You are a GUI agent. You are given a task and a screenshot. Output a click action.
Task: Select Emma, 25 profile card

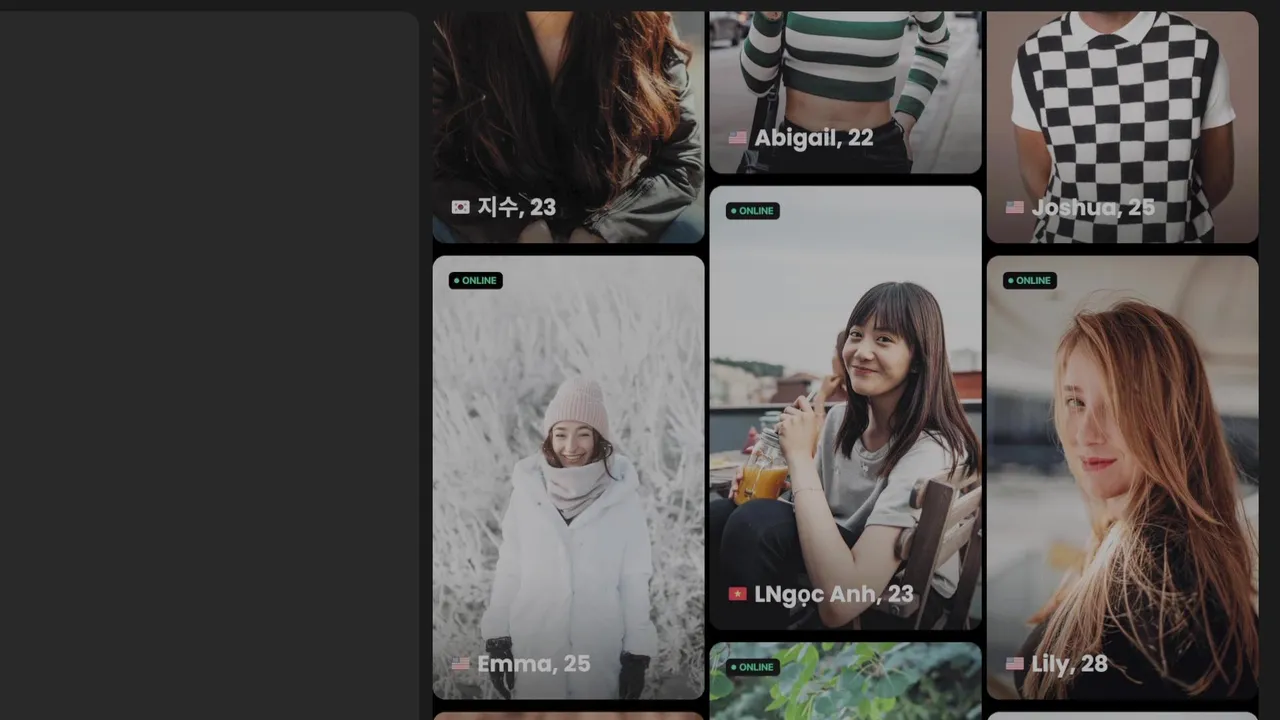[x=568, y=477]
